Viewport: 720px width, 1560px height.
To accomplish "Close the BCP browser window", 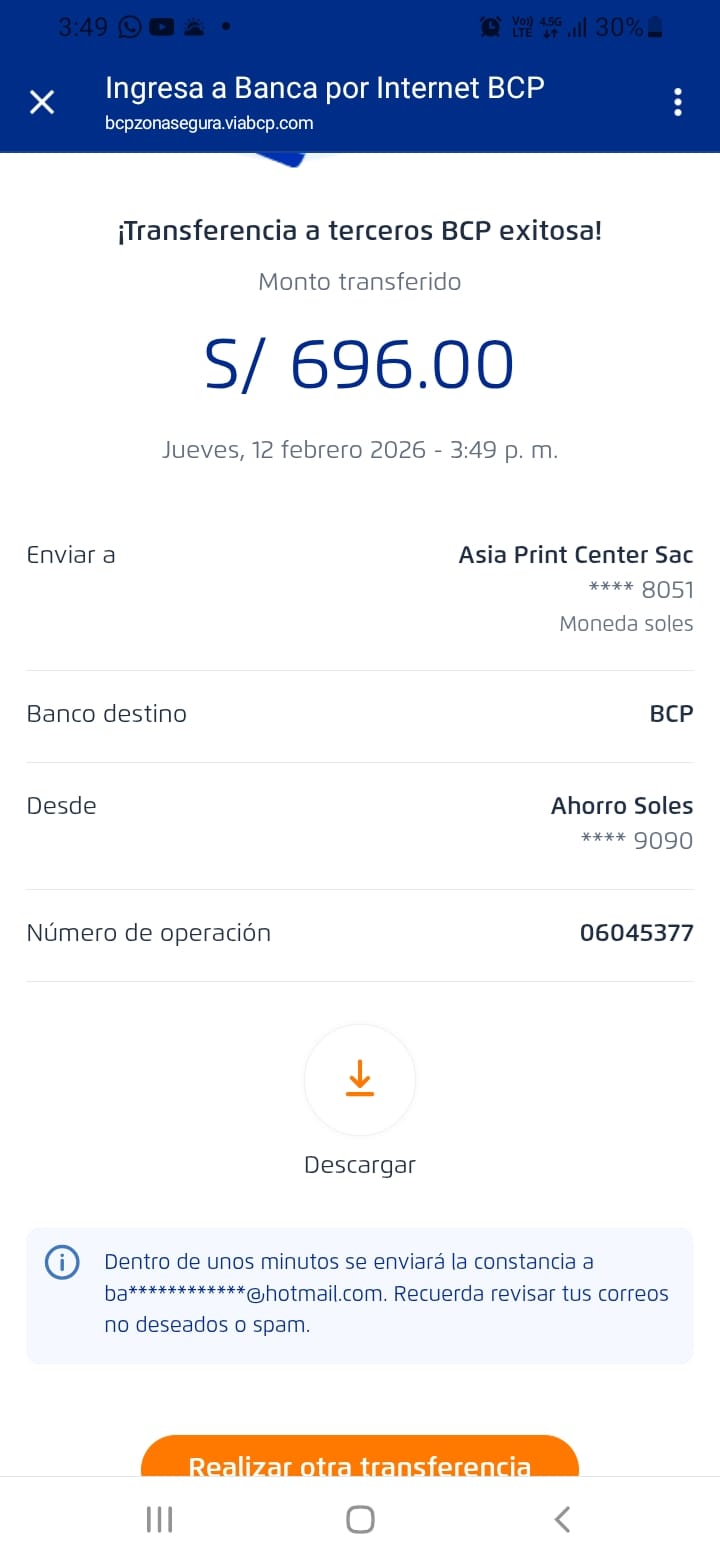I will click(42, 102).
